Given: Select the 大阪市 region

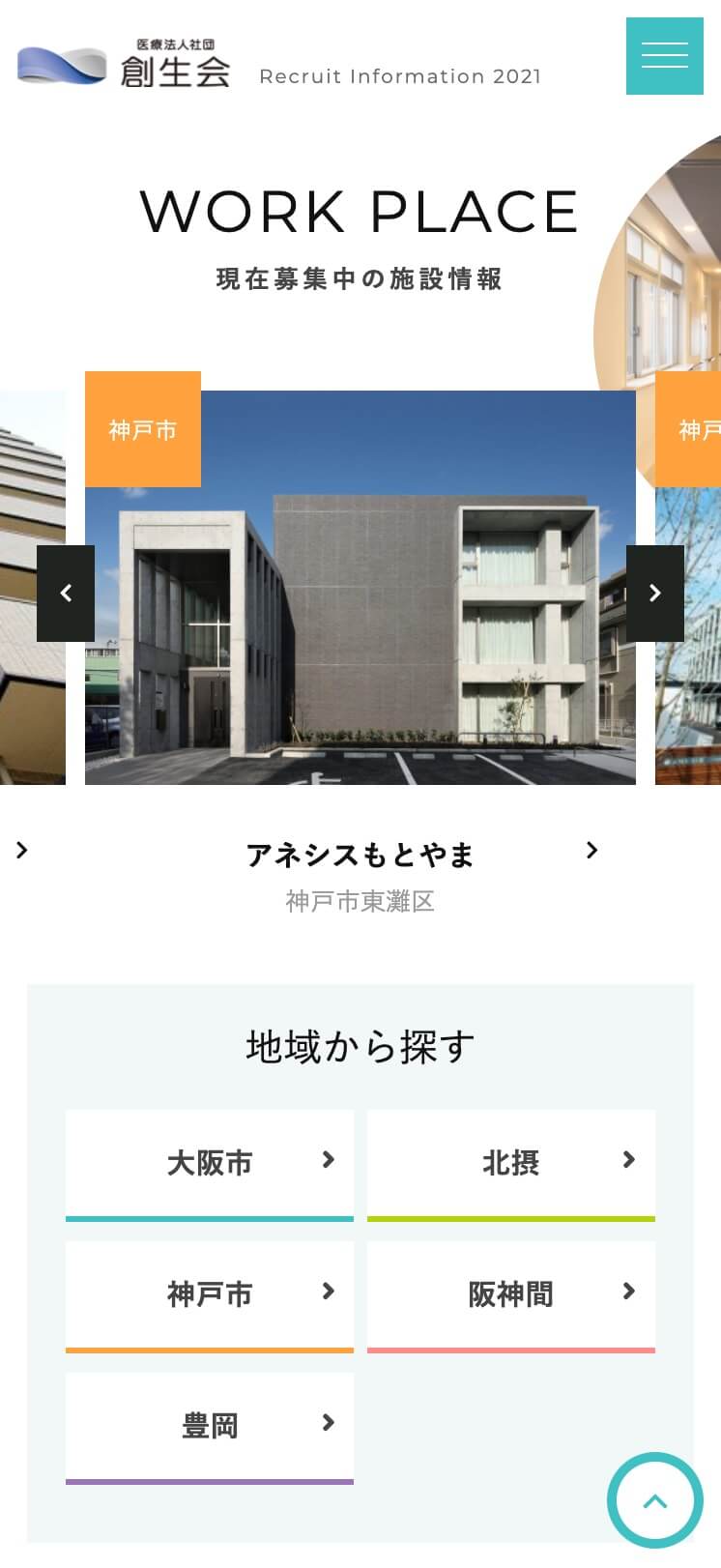Looking at the screenshot, I should coord(210,1162).
